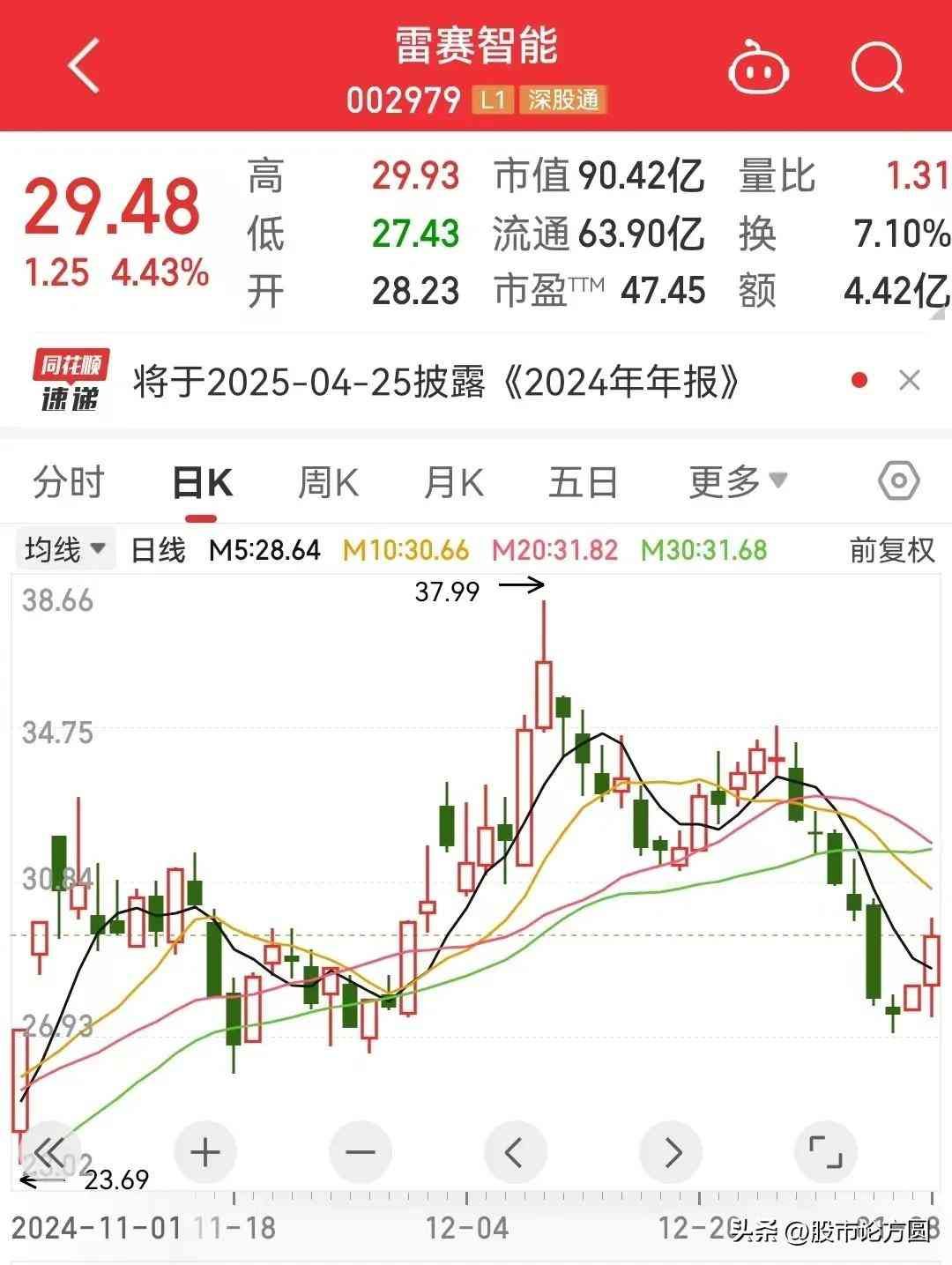Switch to the 周K chart tab
This screenshot has height=1265, width=952.
click(328, 483)
